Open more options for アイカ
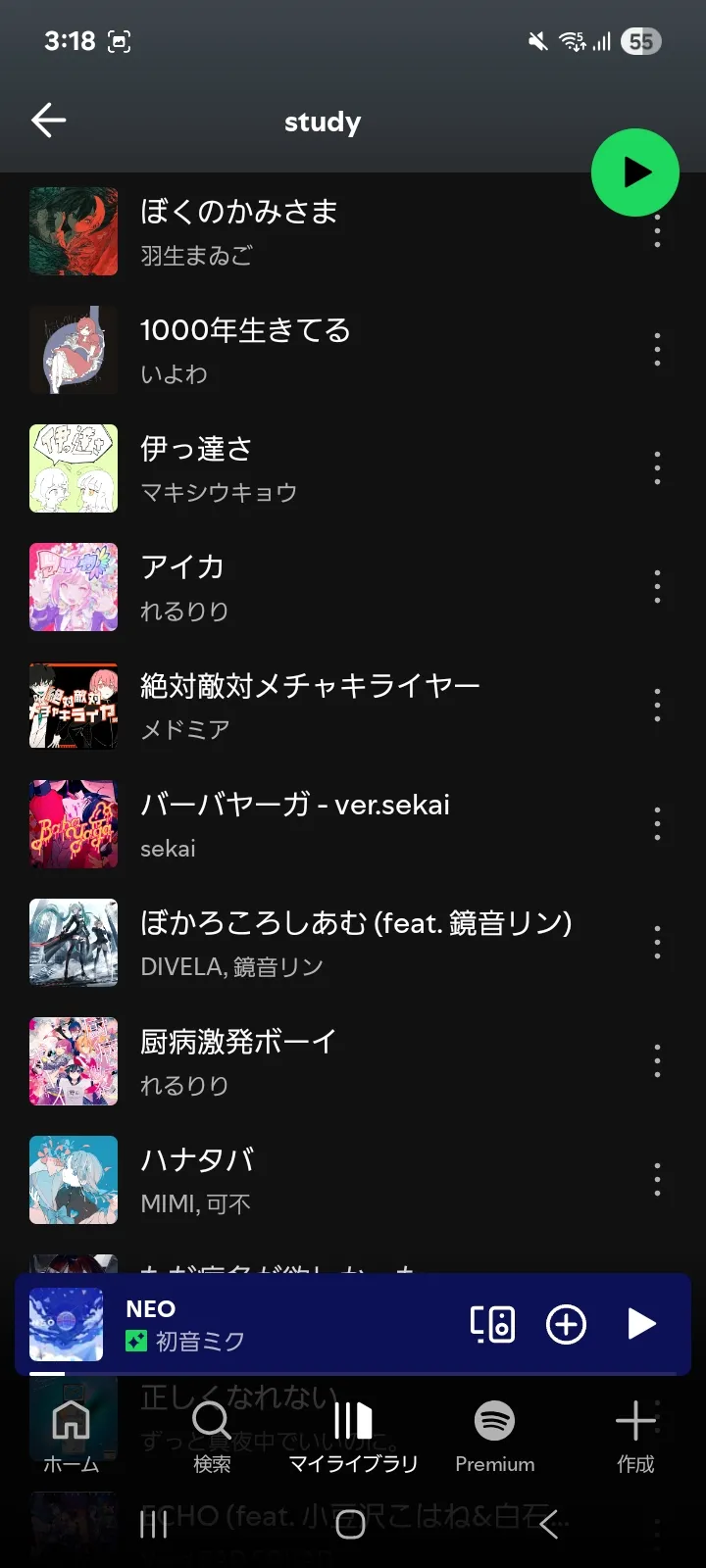This screenshot has width=706, height=1568. click(657, 587)
